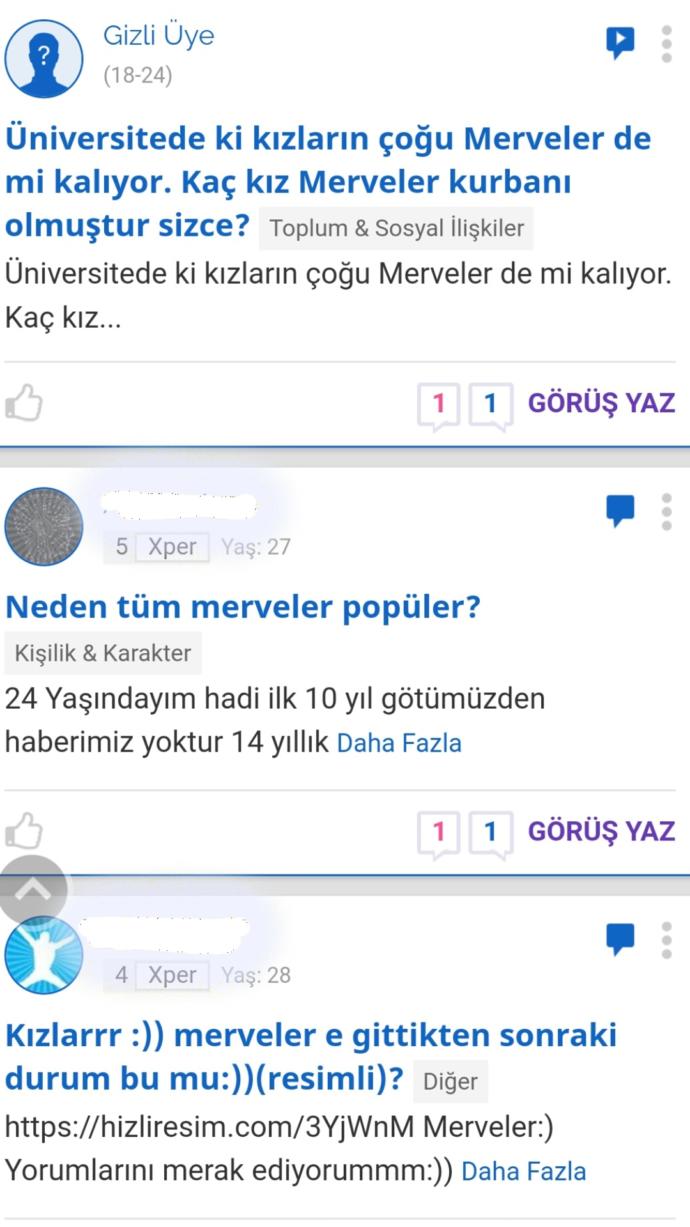Tap the comment icon on the Yaş: 28 post

620,939
